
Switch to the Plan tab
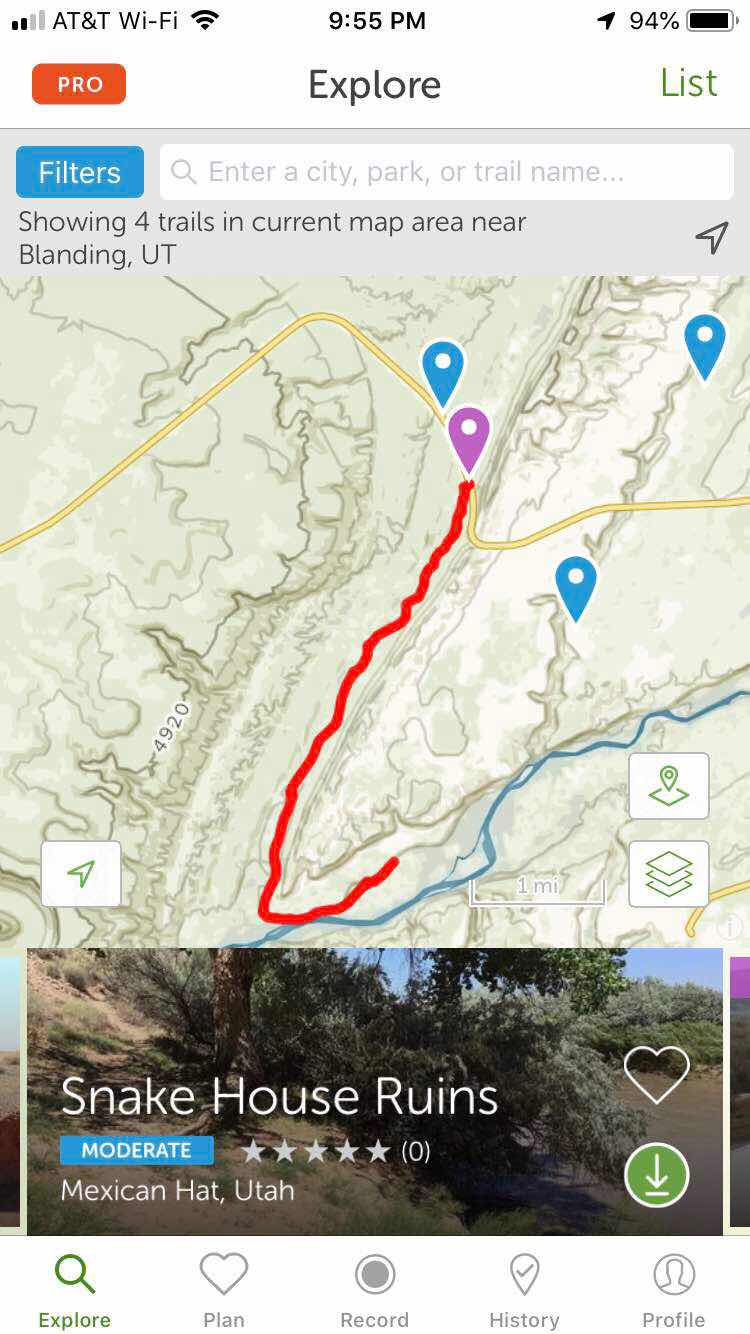tap(224, 1290)
